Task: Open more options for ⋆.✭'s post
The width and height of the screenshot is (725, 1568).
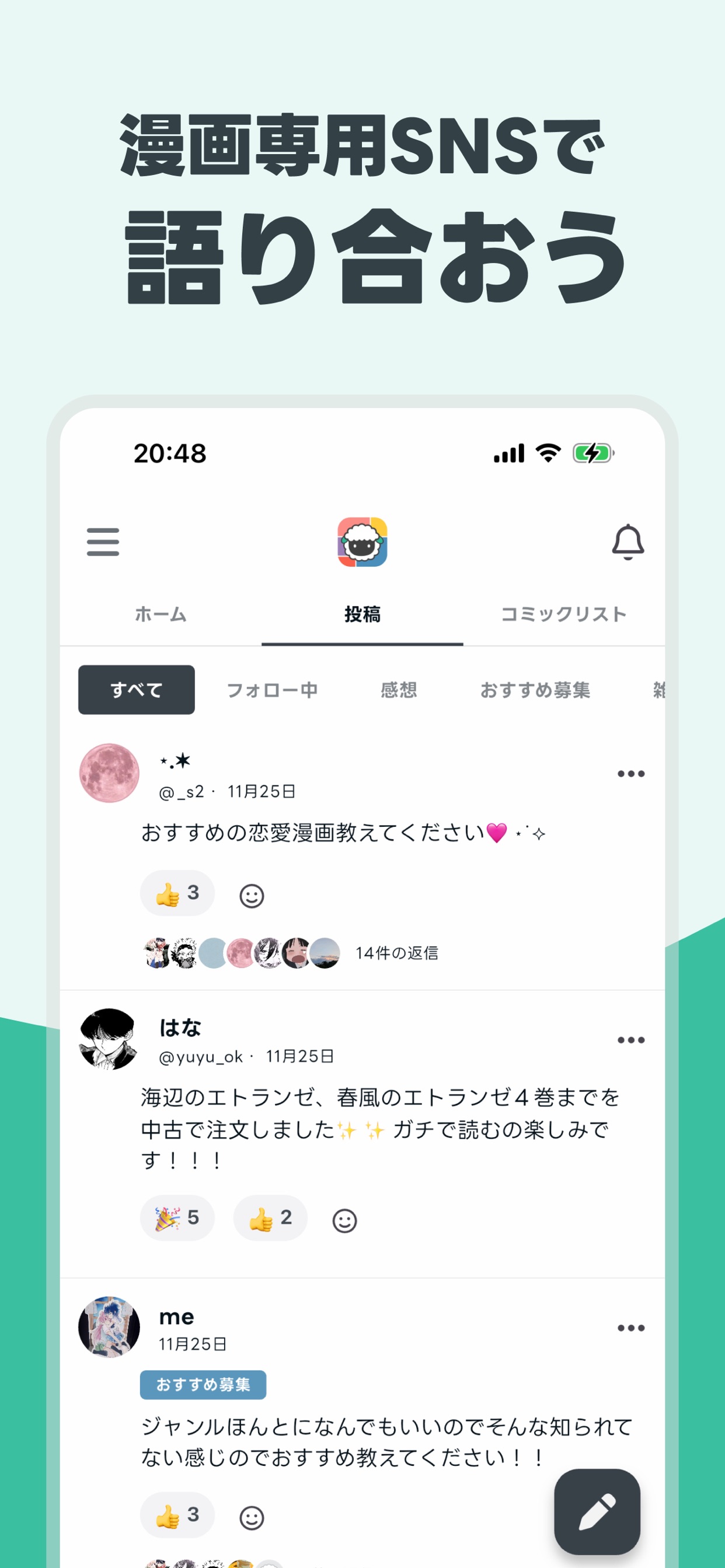Action: click(631, 773)
